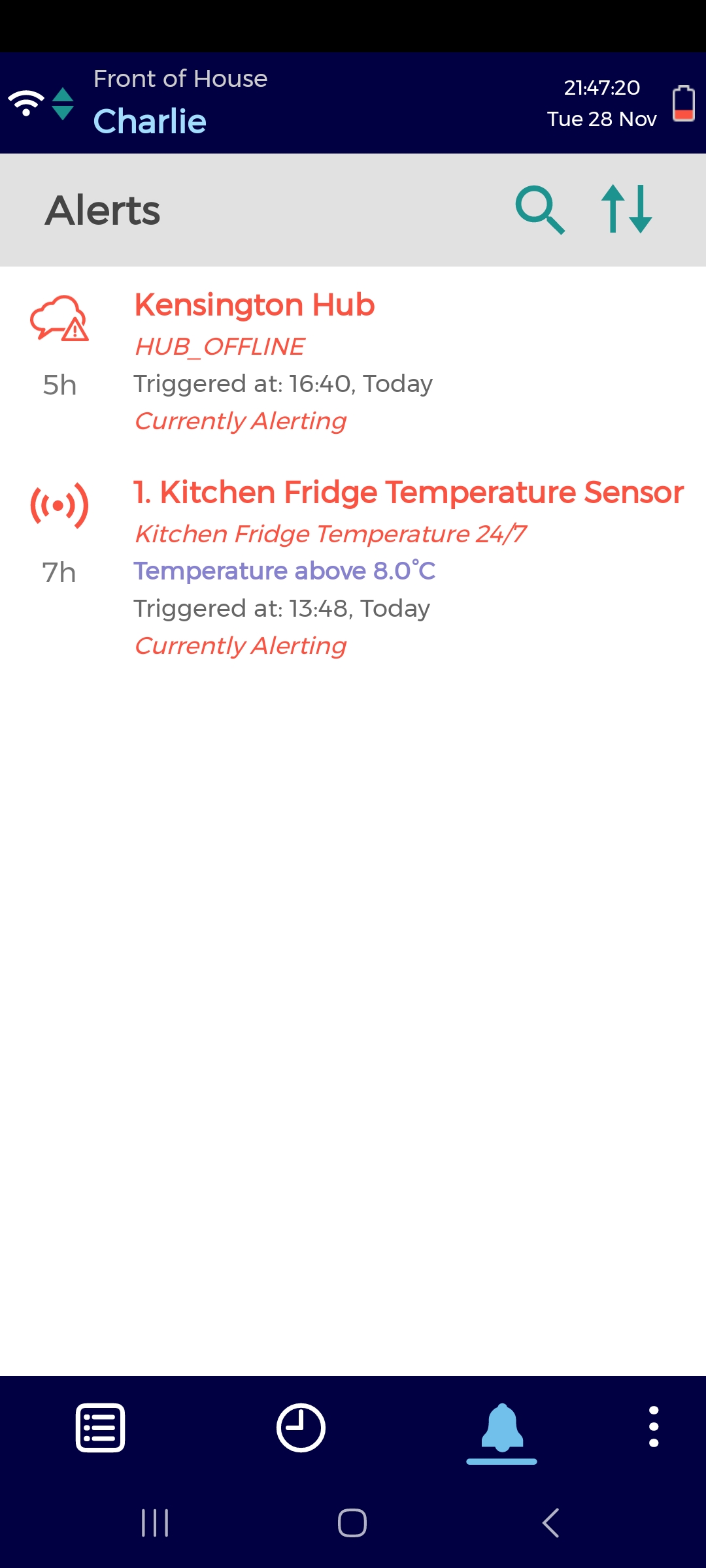Open the alerts search icon
This screenshot has height=1568, width=706.
coord(539,210)
